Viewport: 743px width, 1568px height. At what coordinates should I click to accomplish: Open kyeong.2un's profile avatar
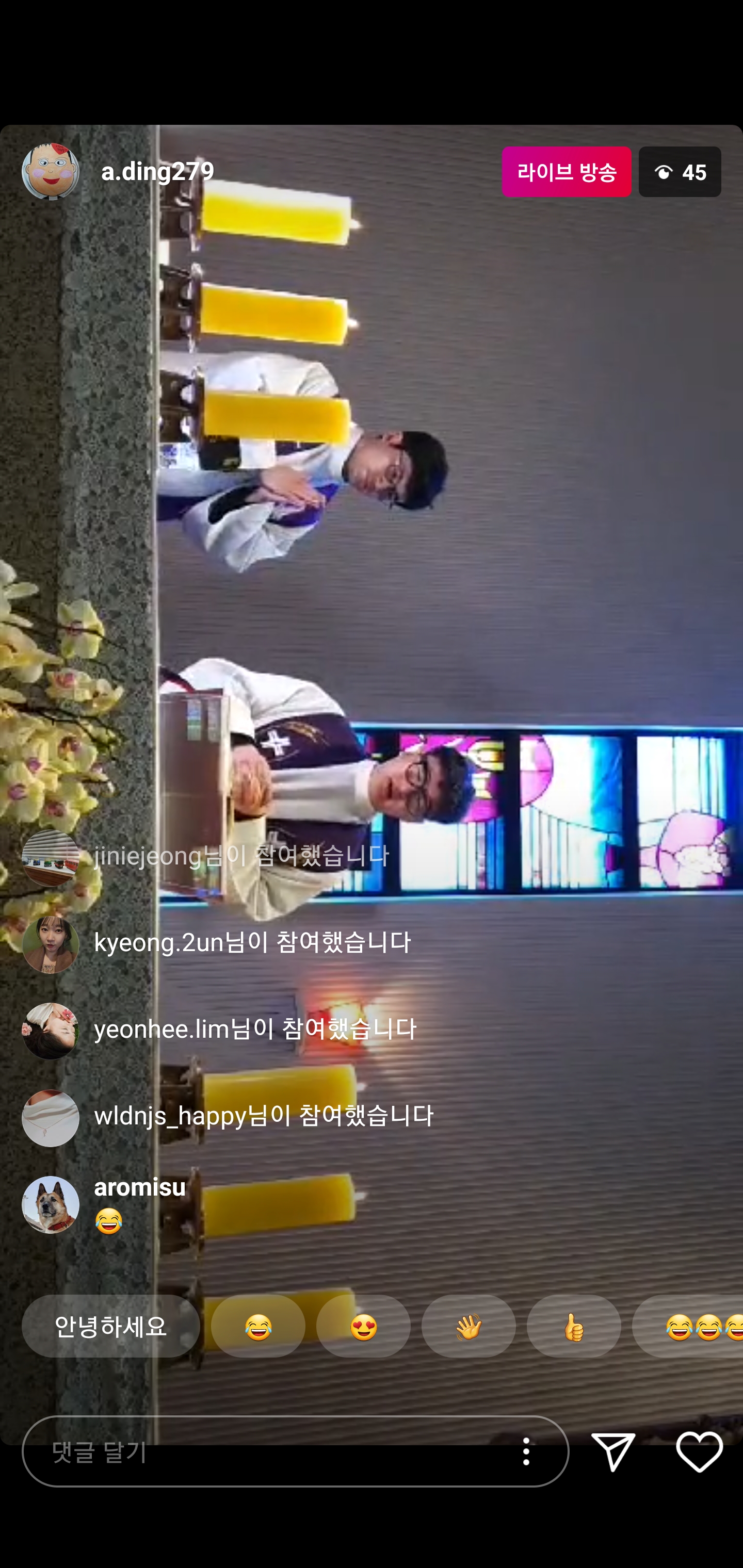51,945
